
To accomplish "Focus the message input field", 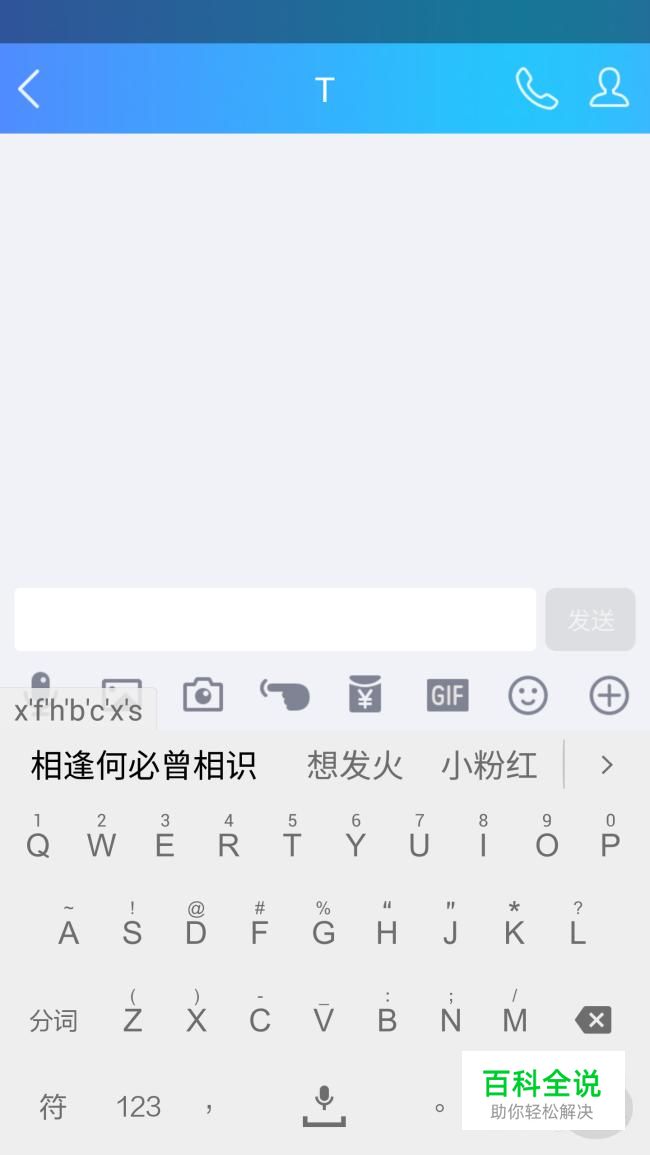I will coord(275,620).
